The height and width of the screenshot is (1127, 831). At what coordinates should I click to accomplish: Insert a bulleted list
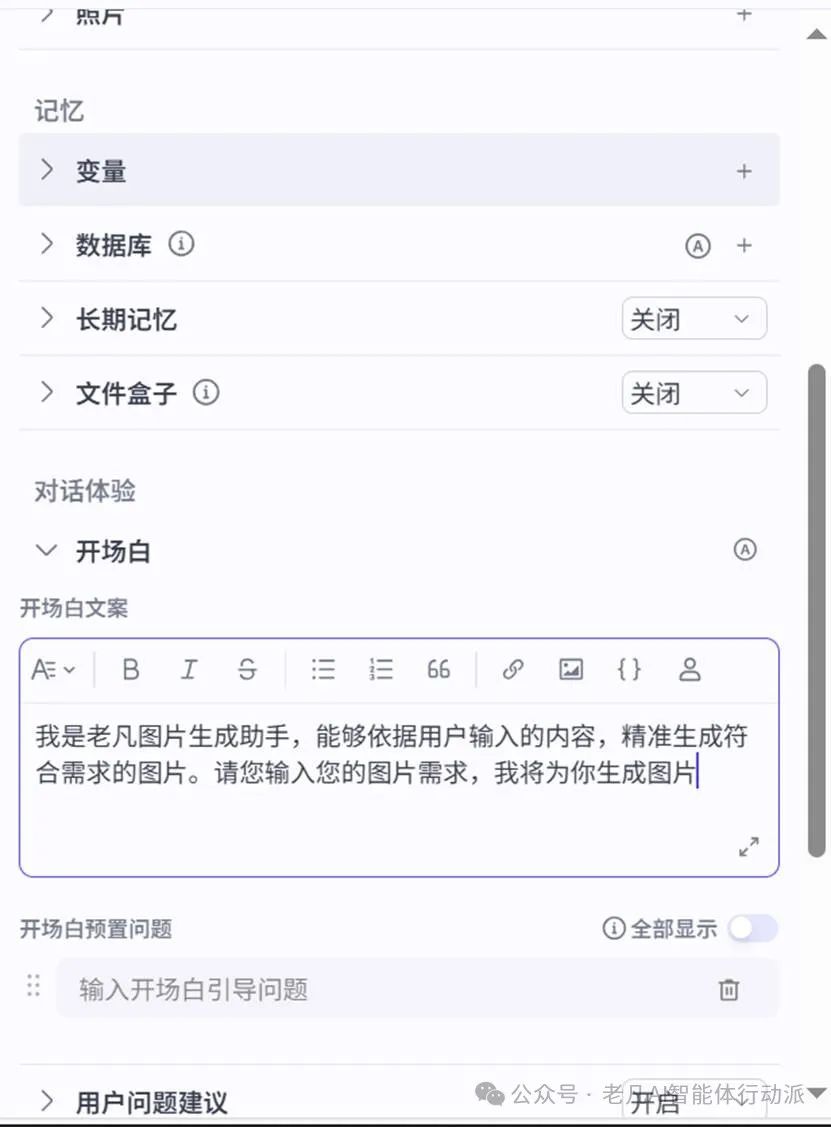(322, 670)
